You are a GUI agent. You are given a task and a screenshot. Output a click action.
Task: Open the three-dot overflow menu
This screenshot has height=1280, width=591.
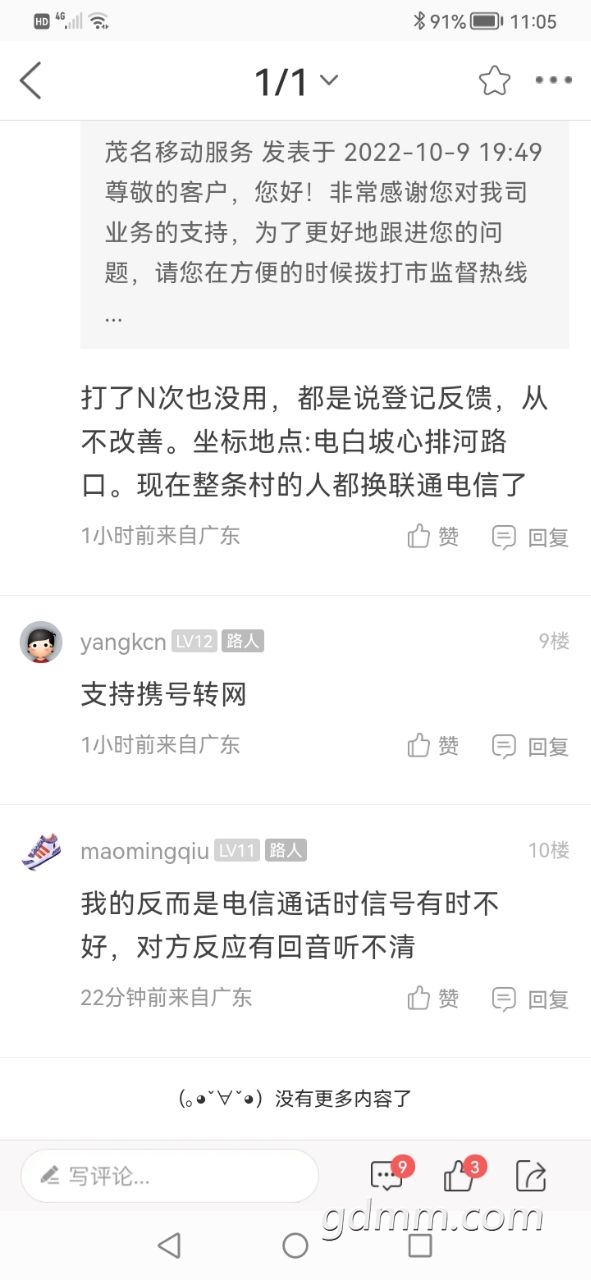(x=553, y=80)
